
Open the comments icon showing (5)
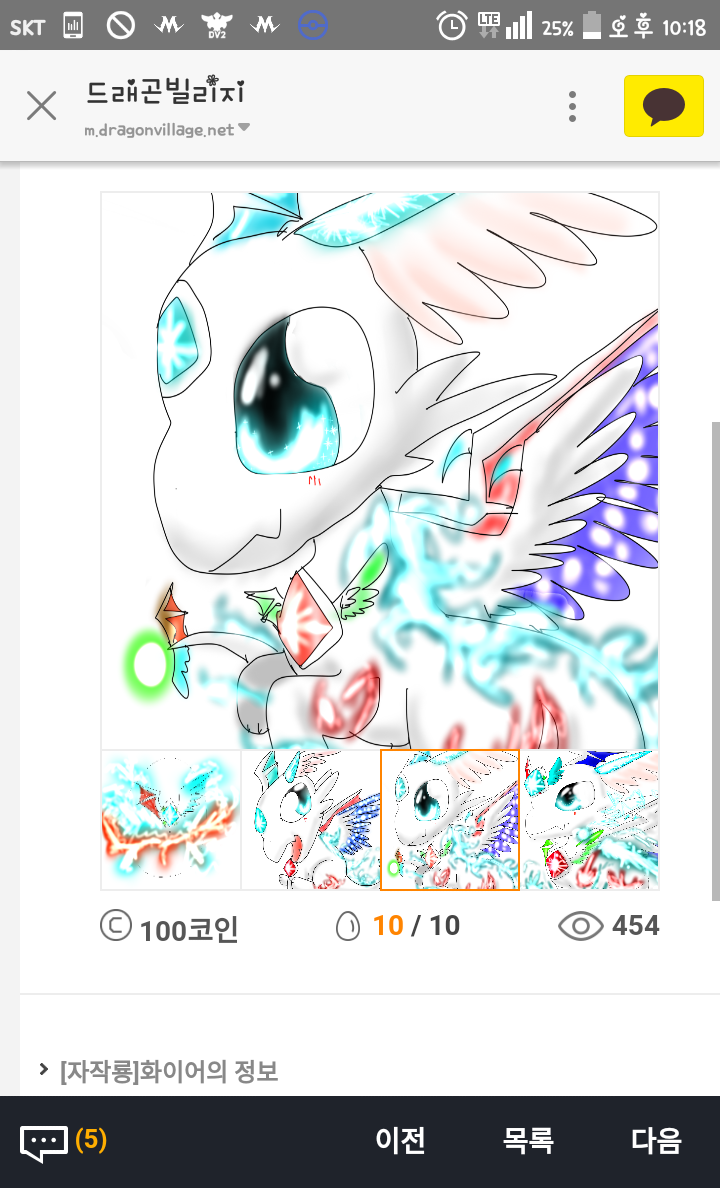pos(62,1141)
